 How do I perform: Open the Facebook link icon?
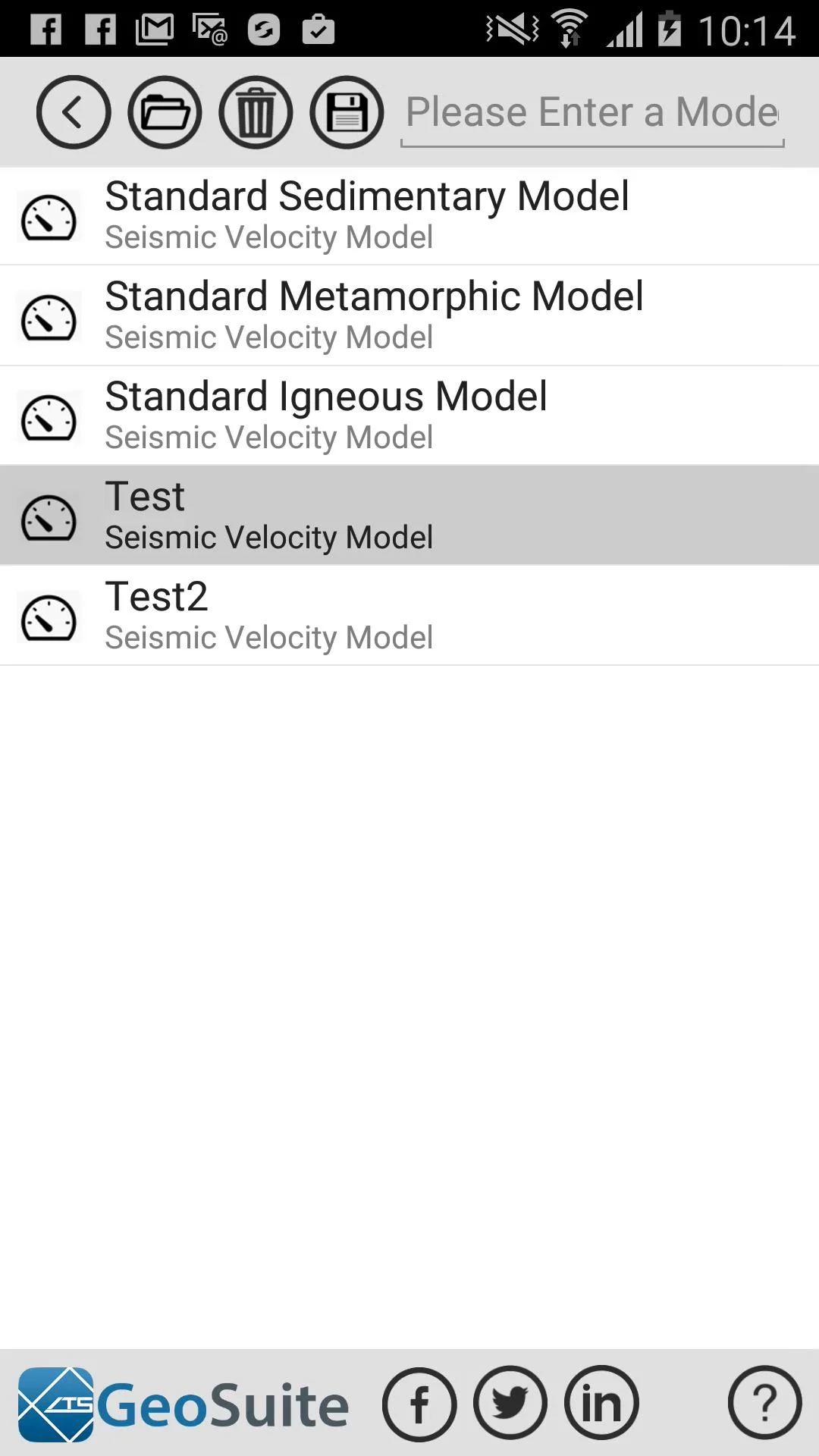pyautogui.click(x=419, y=1404)
